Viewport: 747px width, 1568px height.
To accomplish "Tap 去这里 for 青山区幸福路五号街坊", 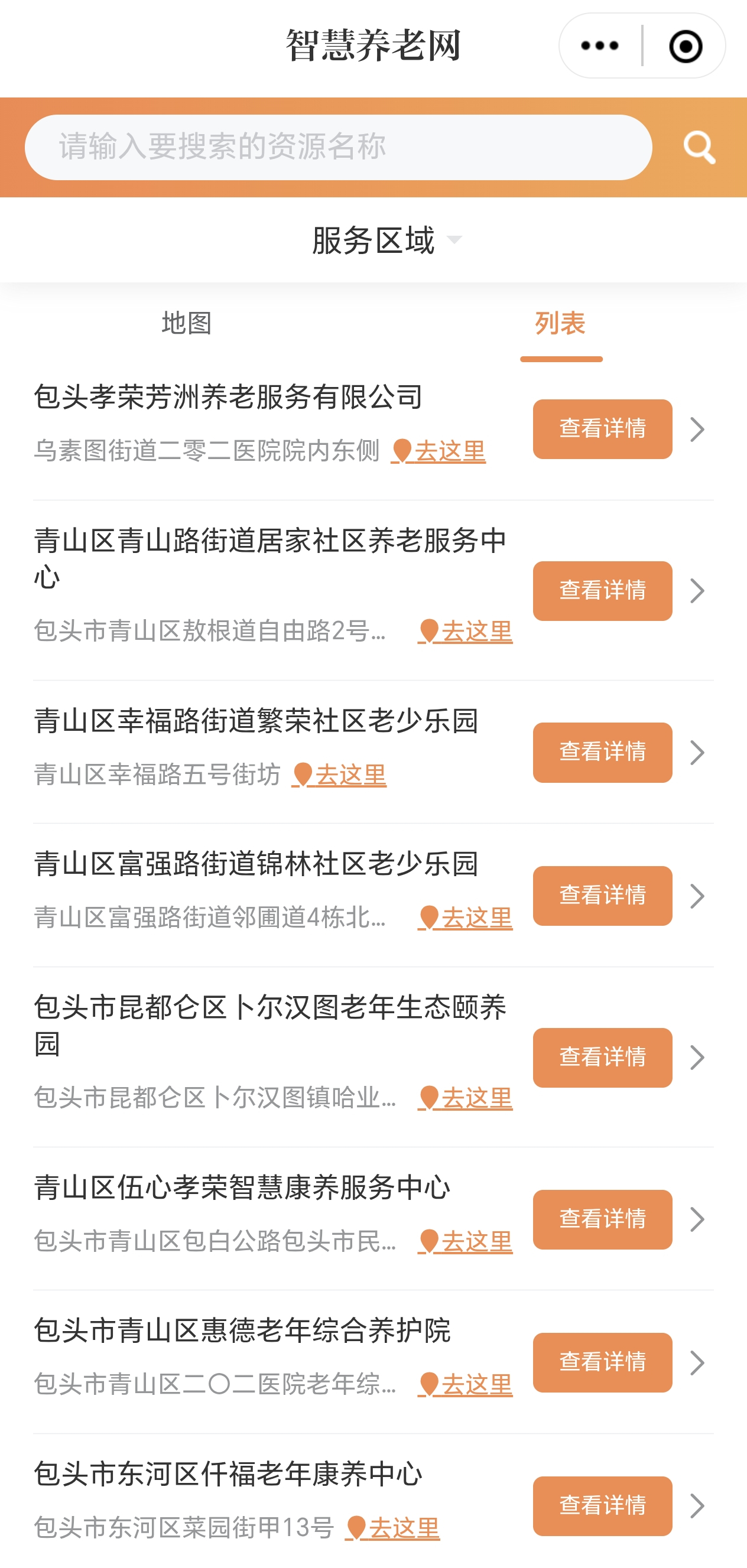I will [339, 776].
